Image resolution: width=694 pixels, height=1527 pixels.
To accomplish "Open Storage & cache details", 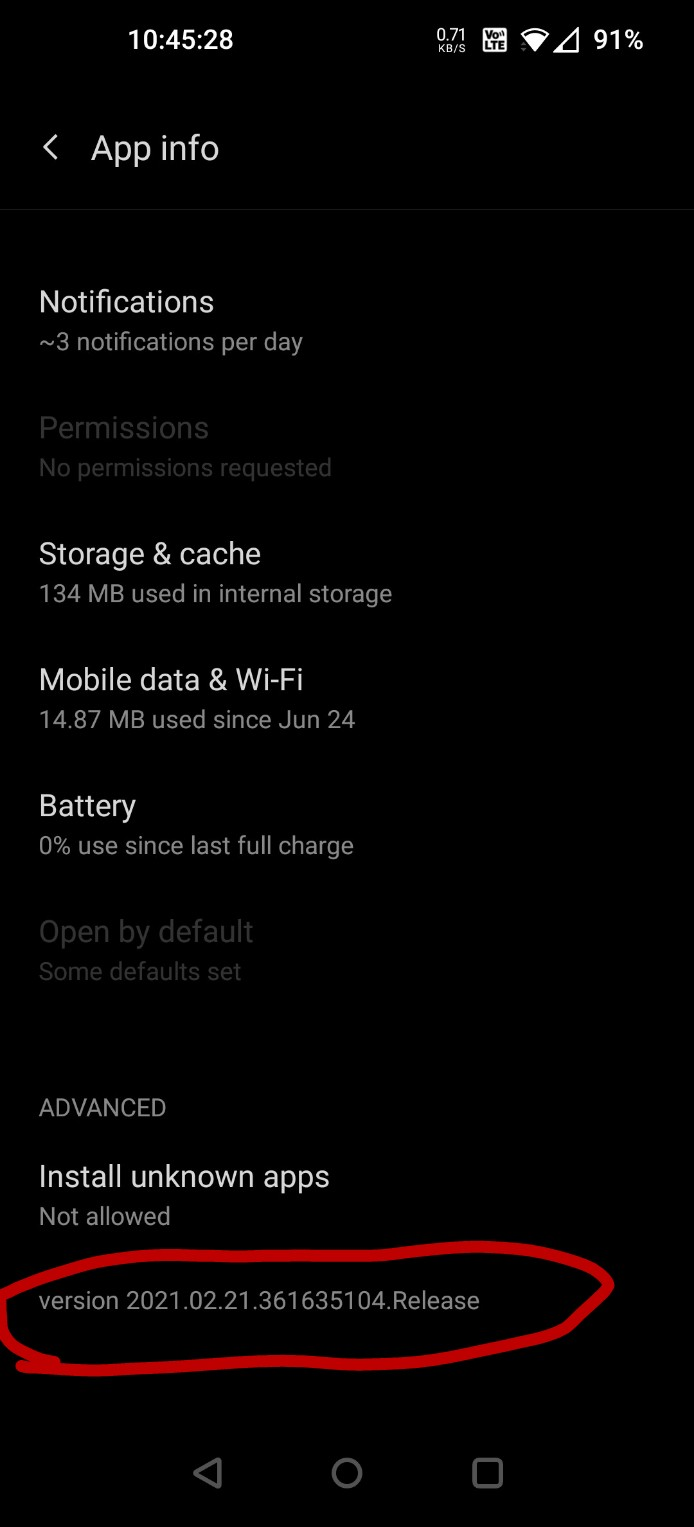I will coord(215,572).
